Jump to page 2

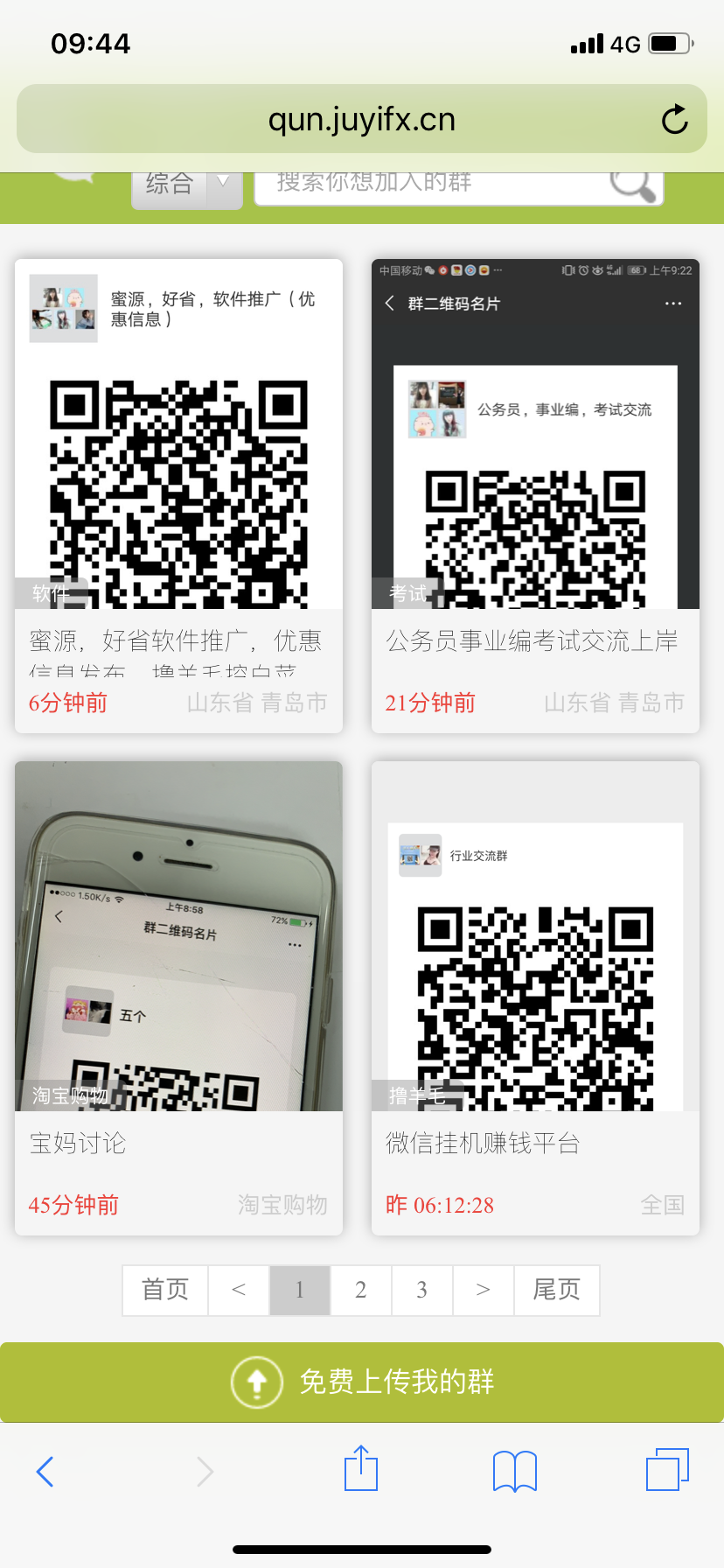360,1290
